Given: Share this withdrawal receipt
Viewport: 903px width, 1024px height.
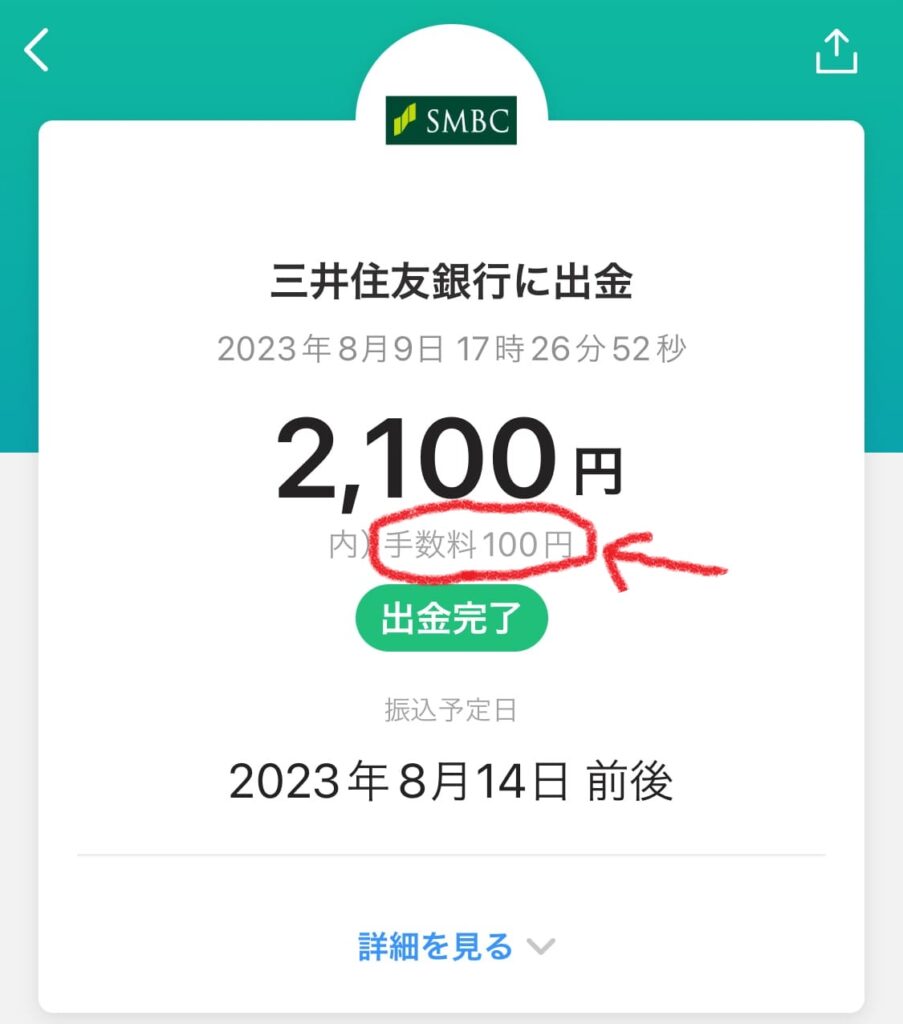Looking at the screenshot, I should coord(836,51).
